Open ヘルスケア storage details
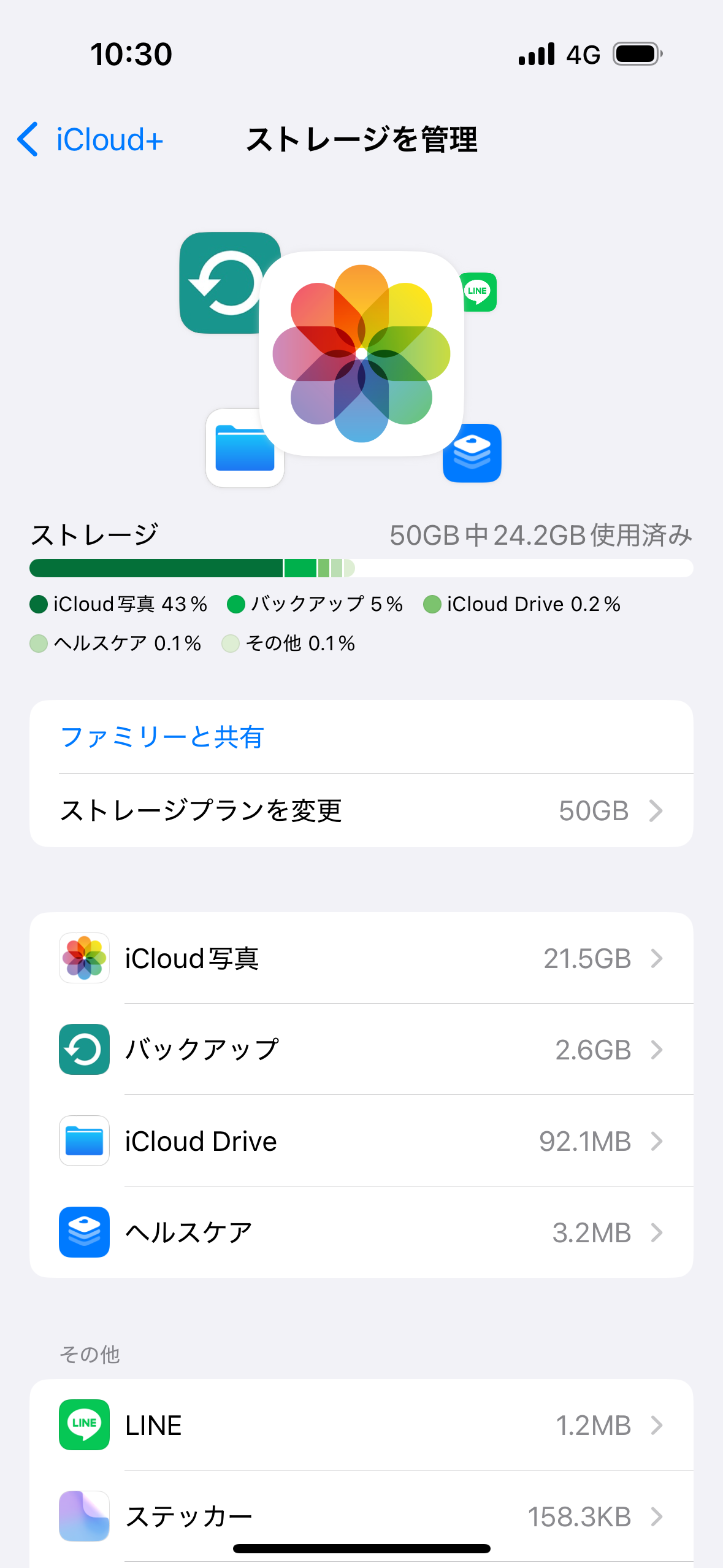The width and height of the screenshot is (723, 1568). (x=361, y=1232)
